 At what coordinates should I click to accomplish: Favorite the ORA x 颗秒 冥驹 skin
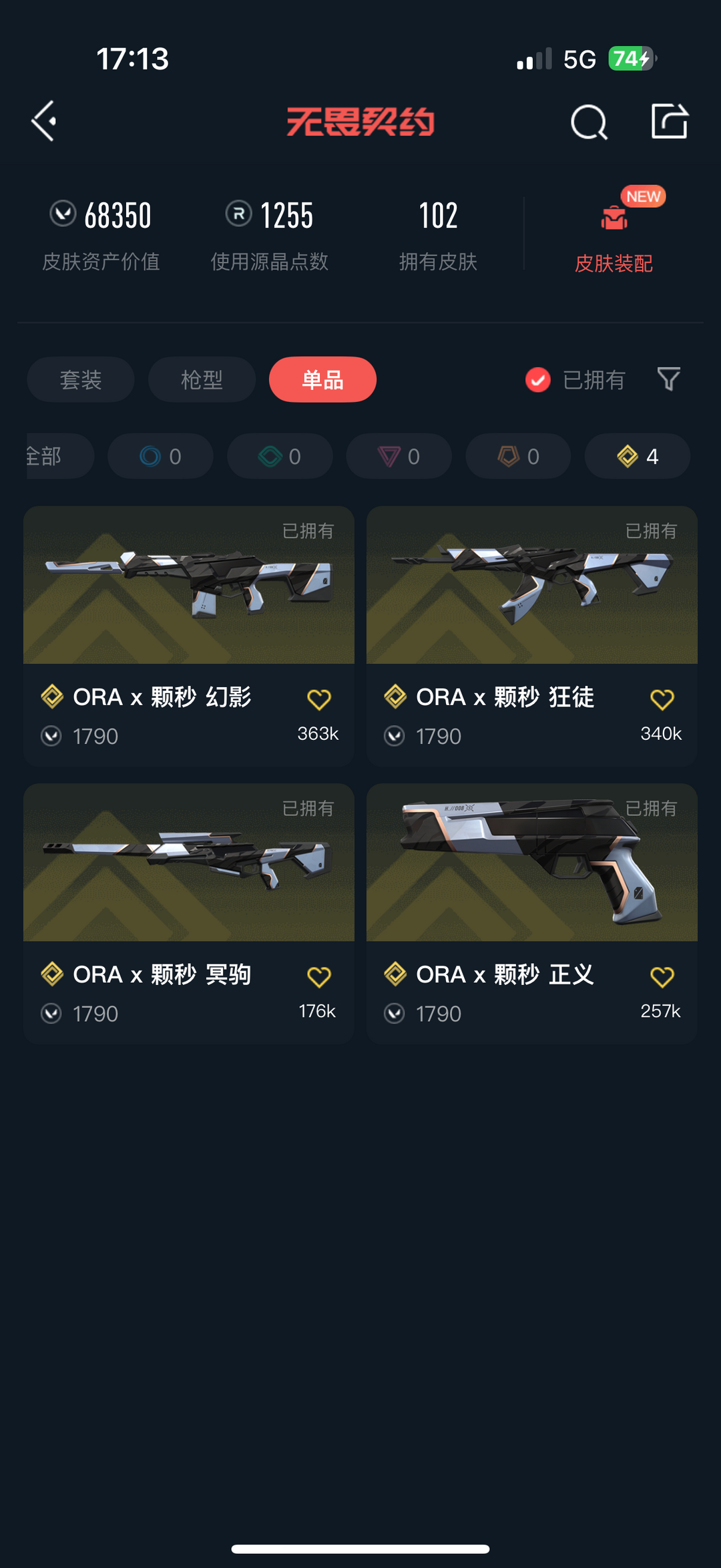tap(319, 976)
